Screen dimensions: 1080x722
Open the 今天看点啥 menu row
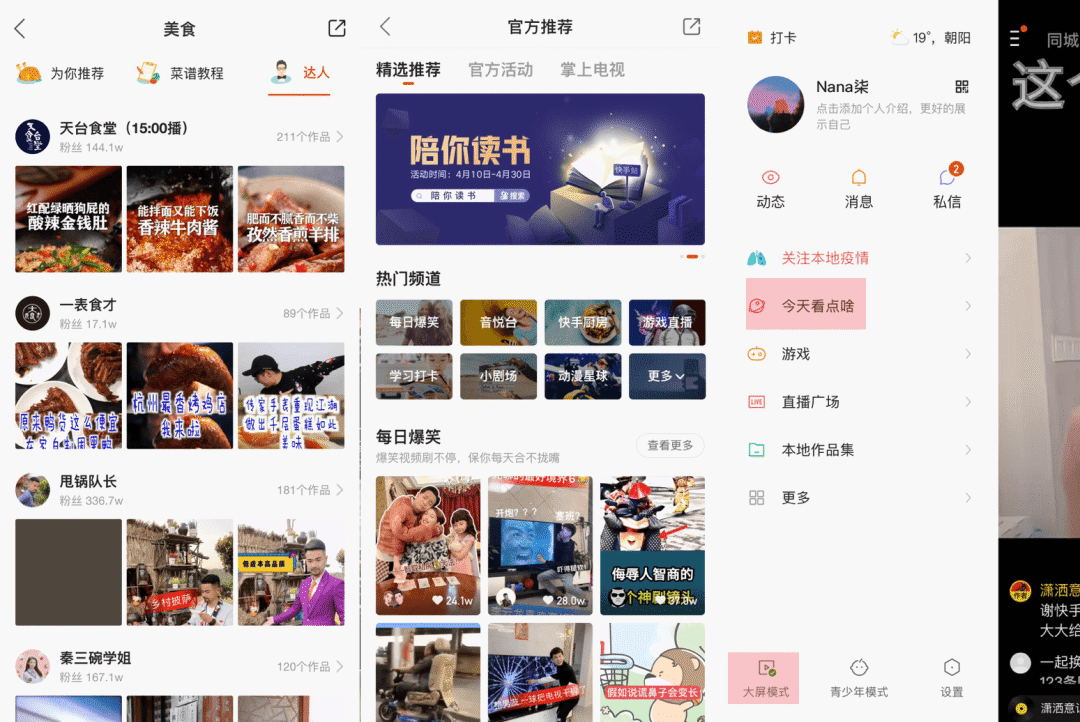point(817,306)
